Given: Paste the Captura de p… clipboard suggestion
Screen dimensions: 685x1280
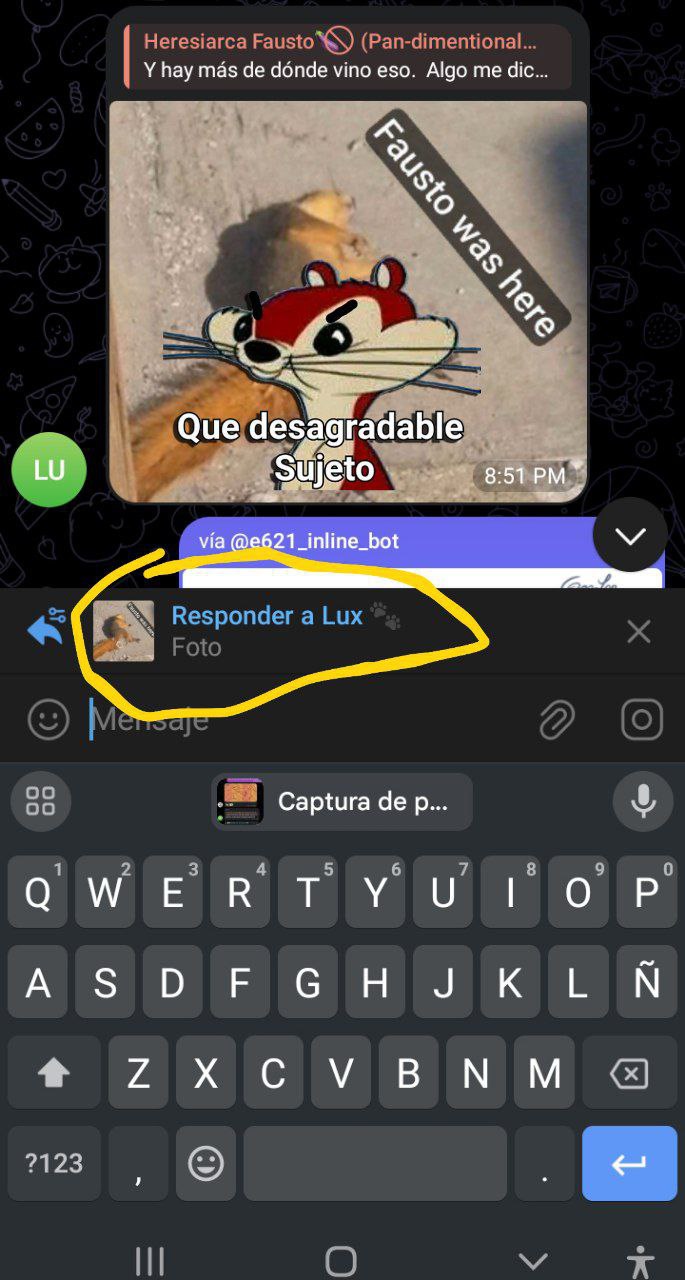Looking at the screenshot, I should (x=342, y=802).
